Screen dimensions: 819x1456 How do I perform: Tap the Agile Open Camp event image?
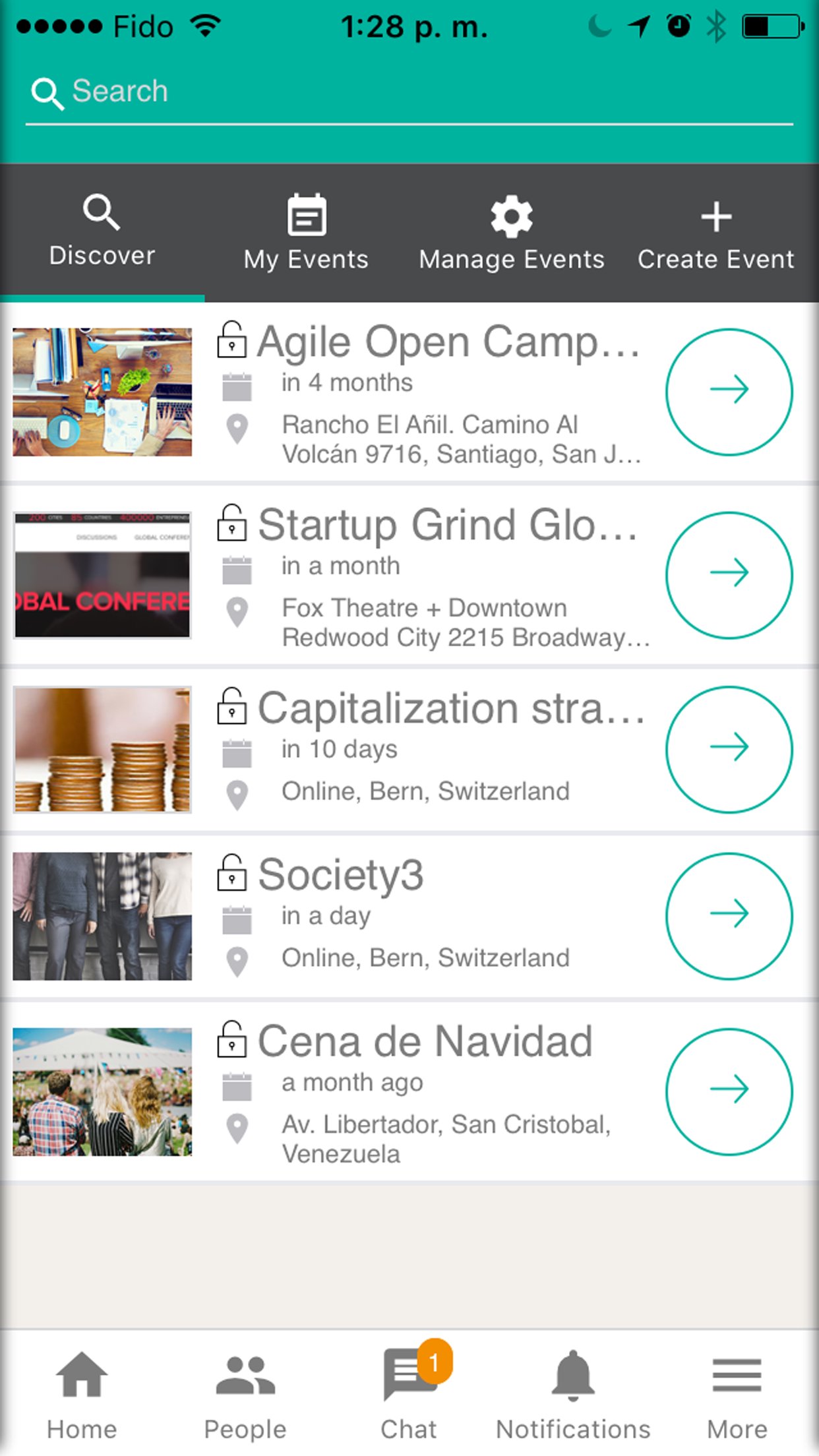102,392
